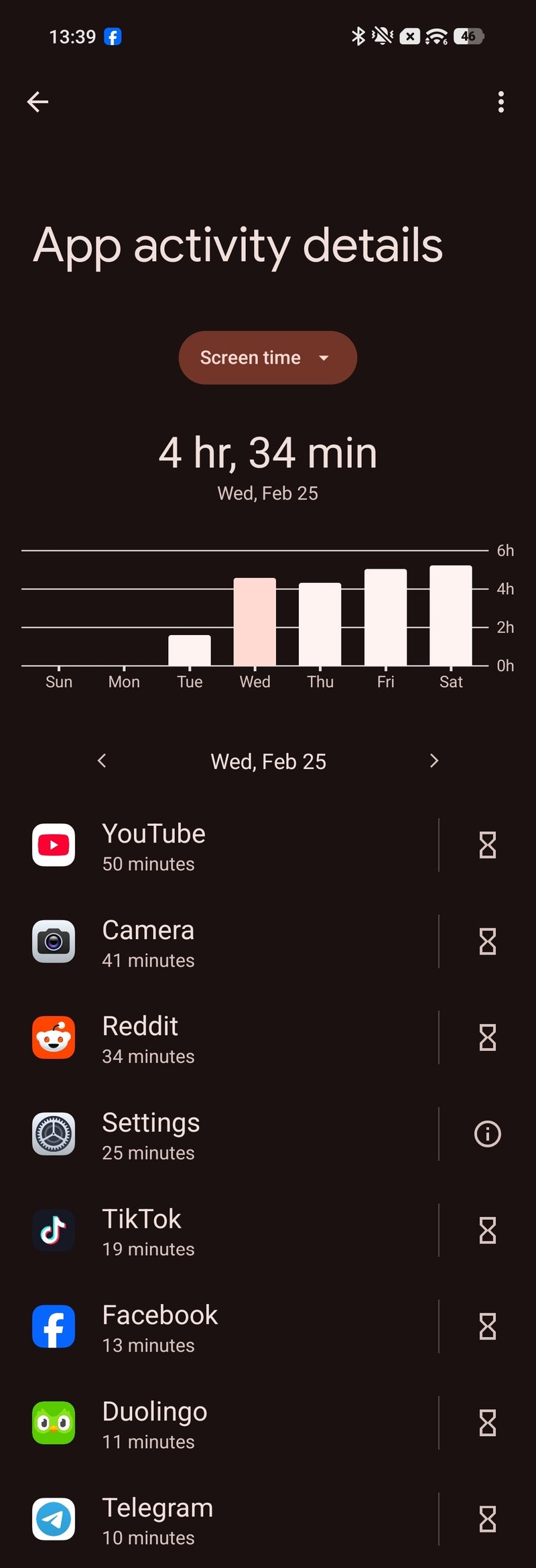Set app timer for Reddit
The width and height of the screenshot is (536, 1568).
pyautogui.click(x=487, y=1038)
